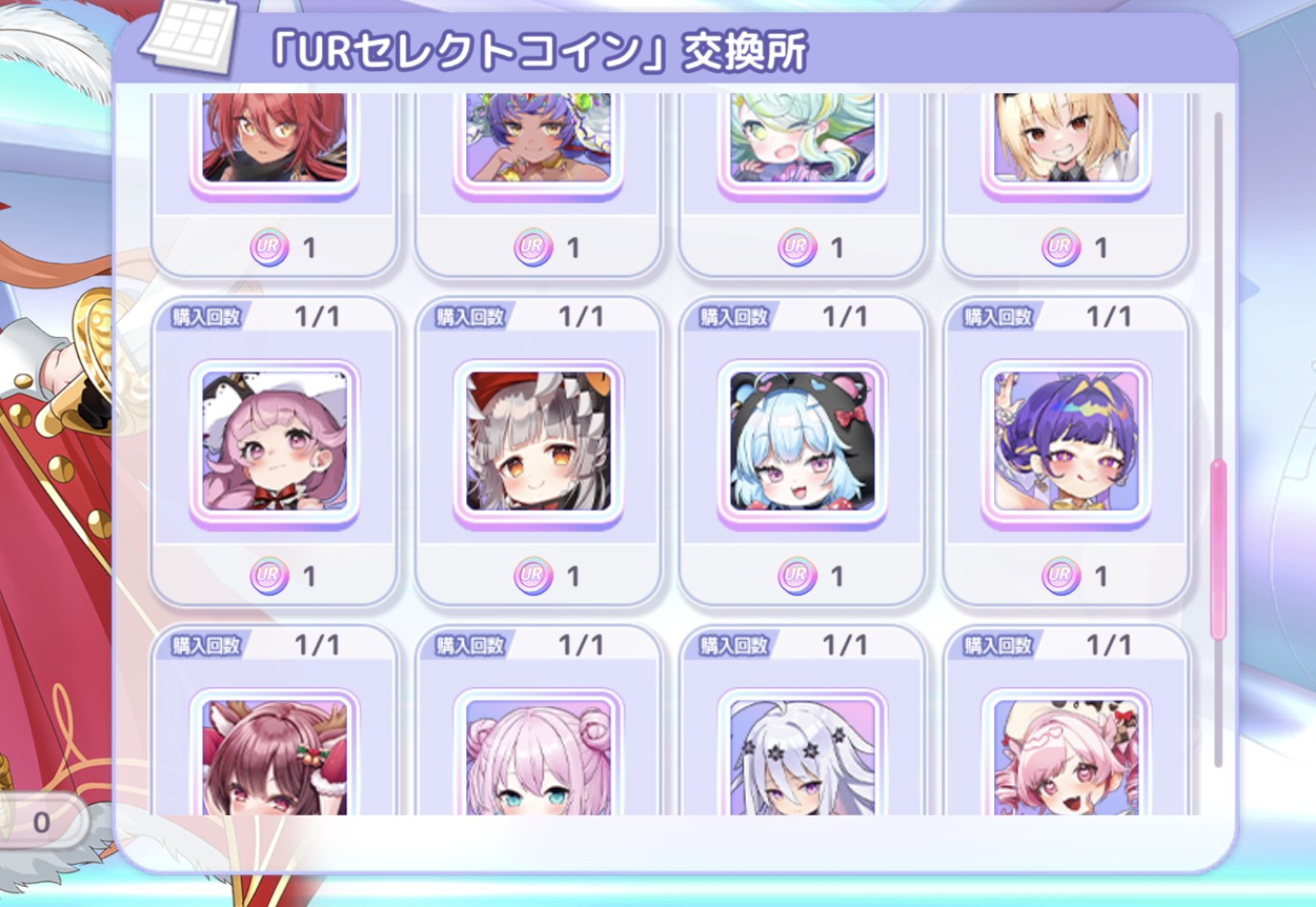The width and height of the screenshot is (1316, 907).
Task: Select the brown-haired reindeer antler character
Action: pos(274,754)
